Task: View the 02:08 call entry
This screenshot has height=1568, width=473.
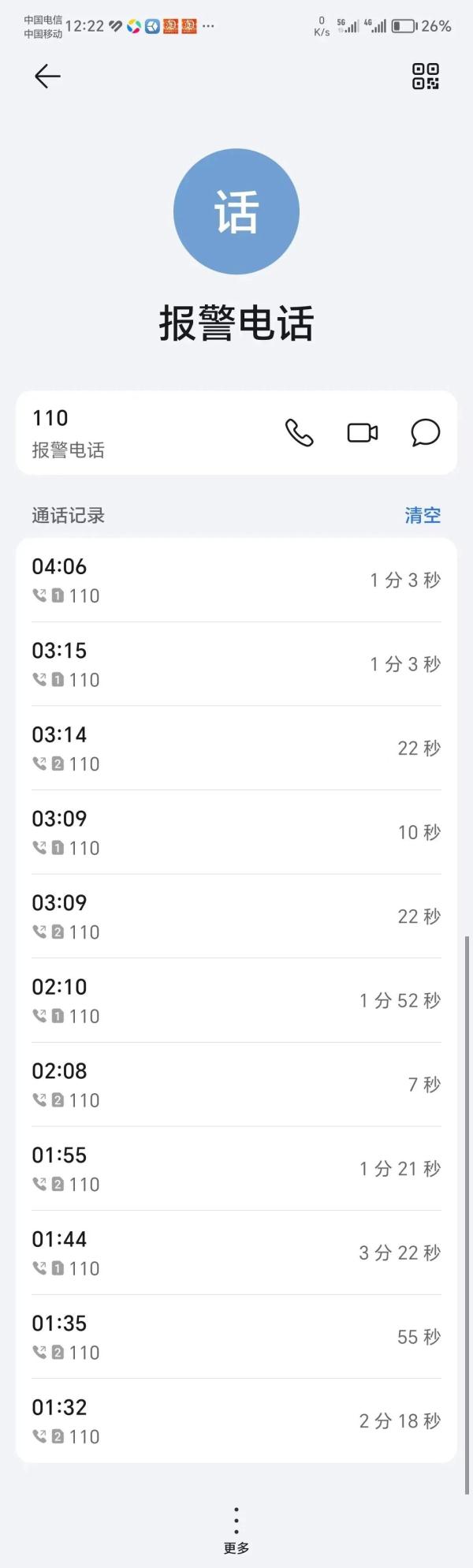Action: click(x=236, y=1085)
